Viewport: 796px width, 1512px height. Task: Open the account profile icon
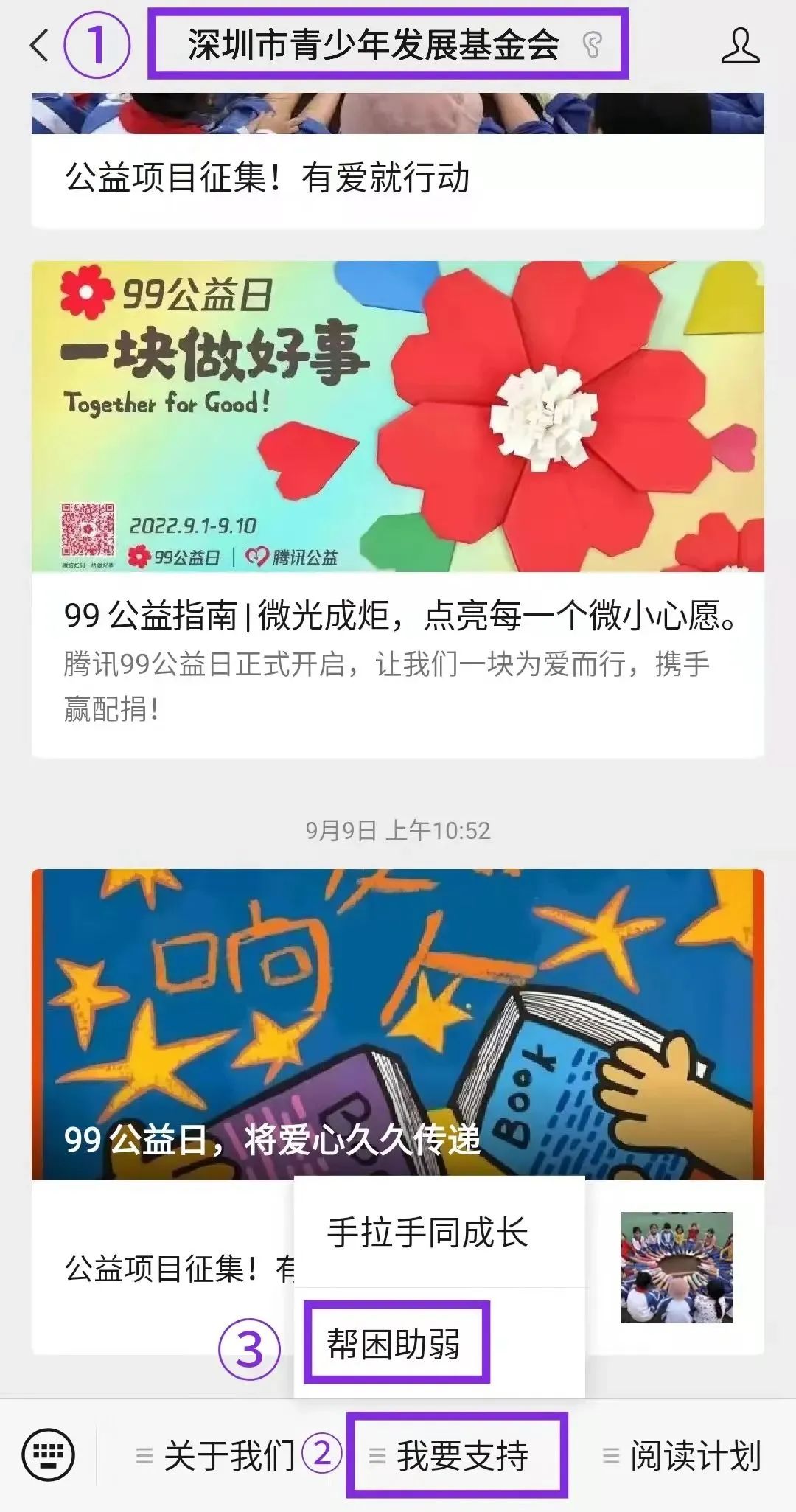pyautogui.click(x=739, y=46)
